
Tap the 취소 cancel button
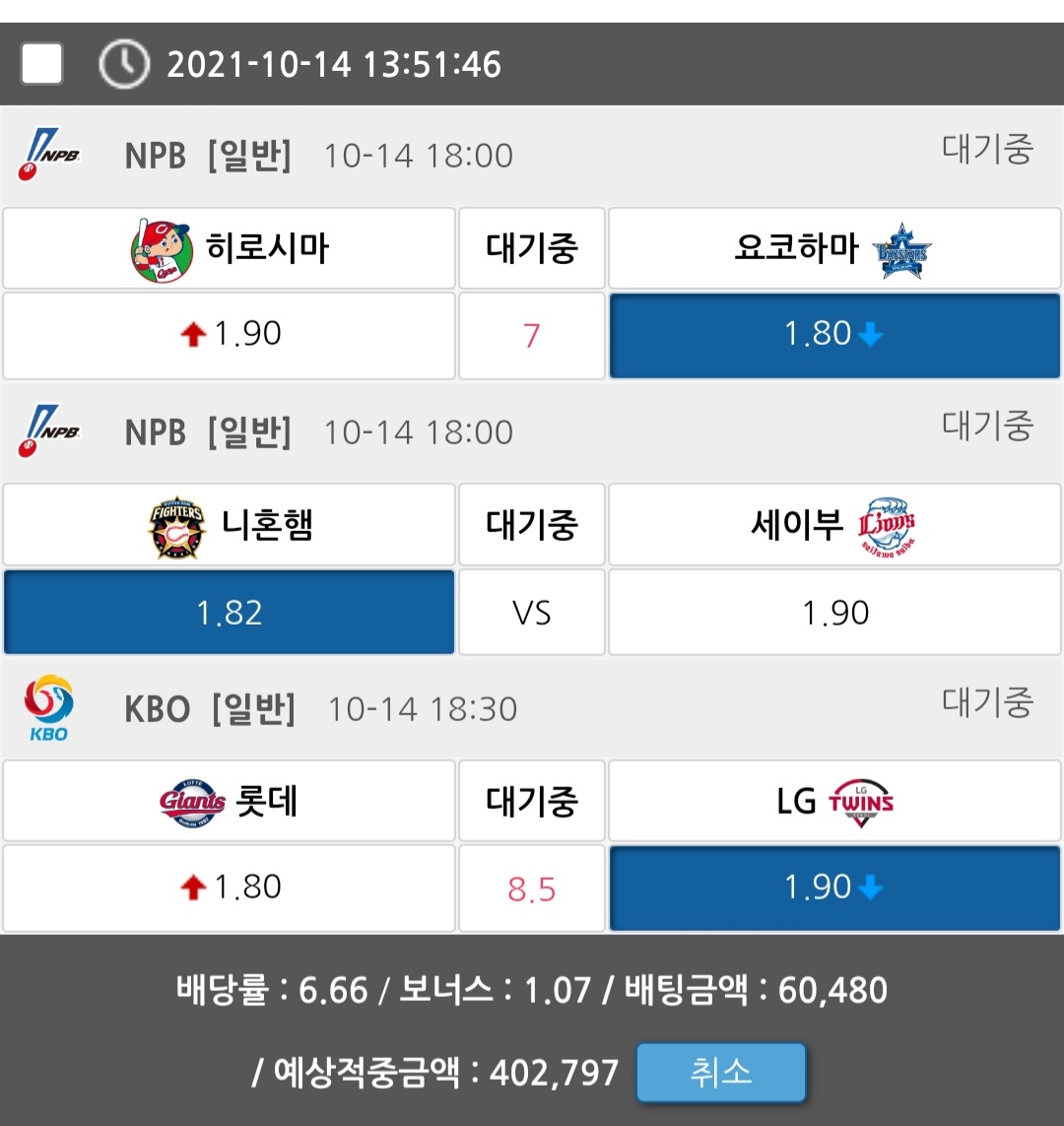[x=721, y=1072]
